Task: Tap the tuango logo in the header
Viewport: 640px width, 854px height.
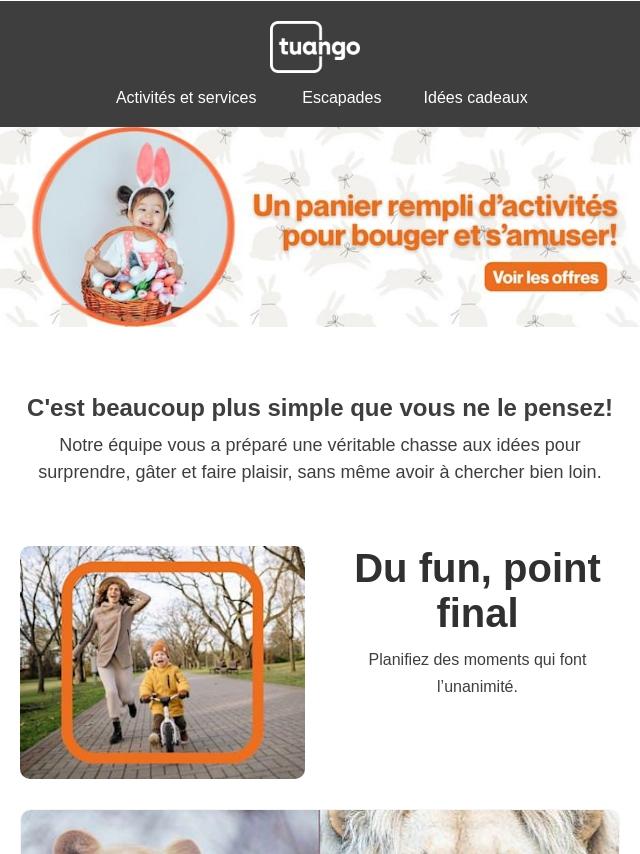Action: (315, 47)
